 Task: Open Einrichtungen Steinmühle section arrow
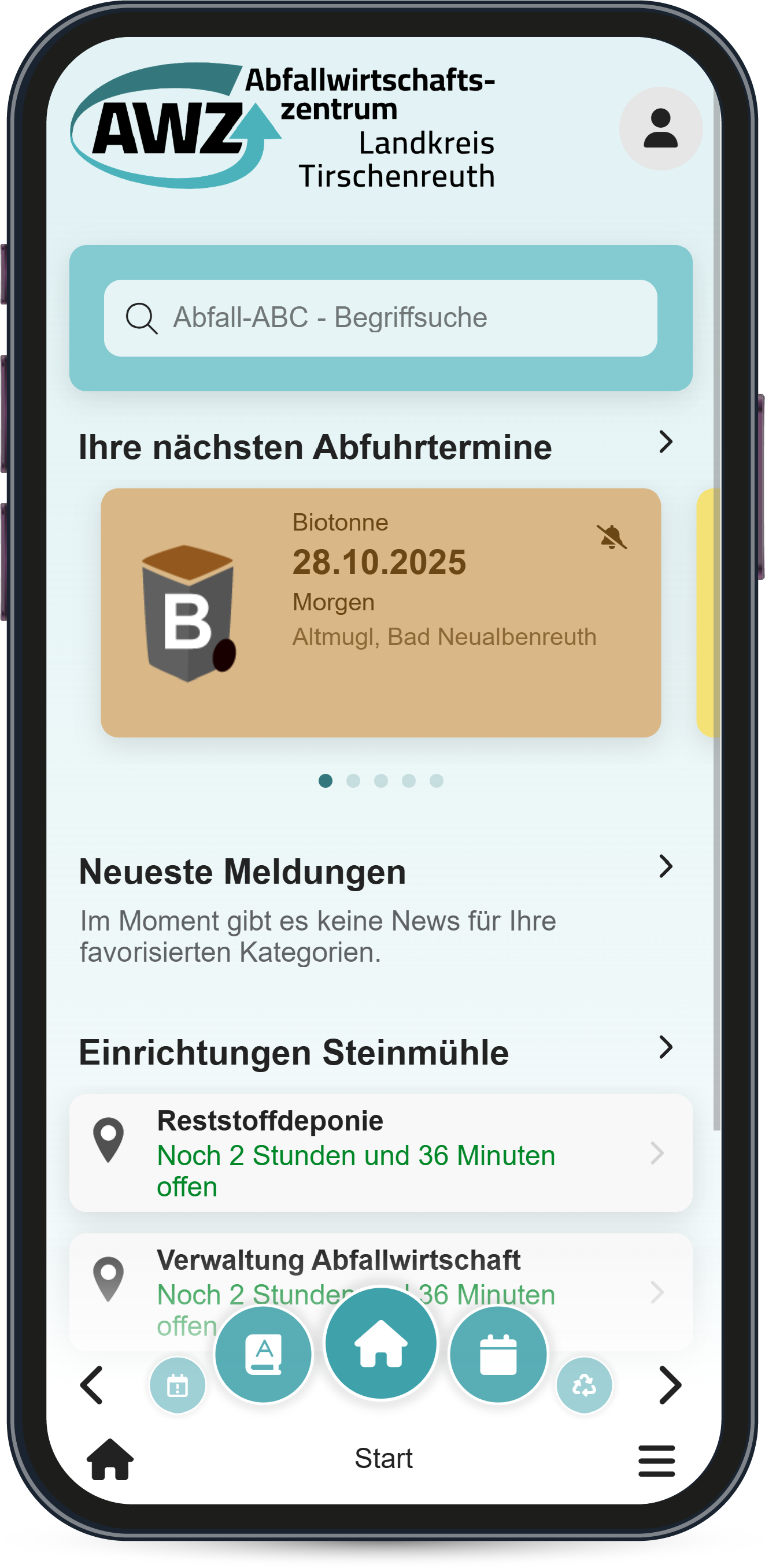(x=665, y=1048)
